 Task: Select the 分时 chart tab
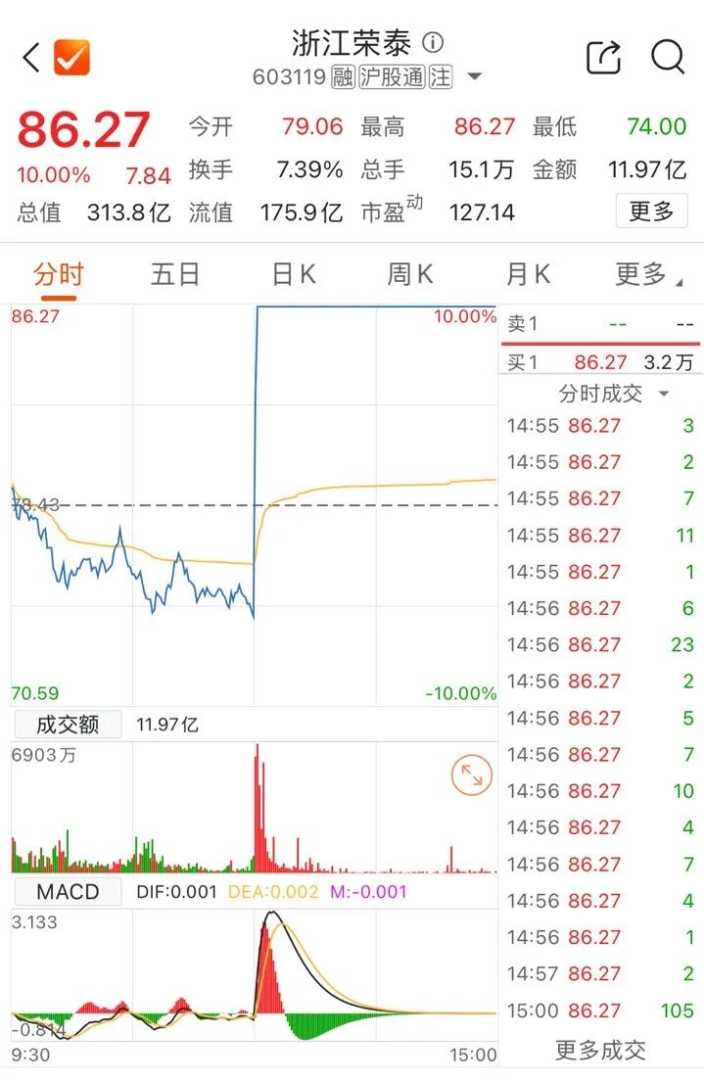pos(58,274)
